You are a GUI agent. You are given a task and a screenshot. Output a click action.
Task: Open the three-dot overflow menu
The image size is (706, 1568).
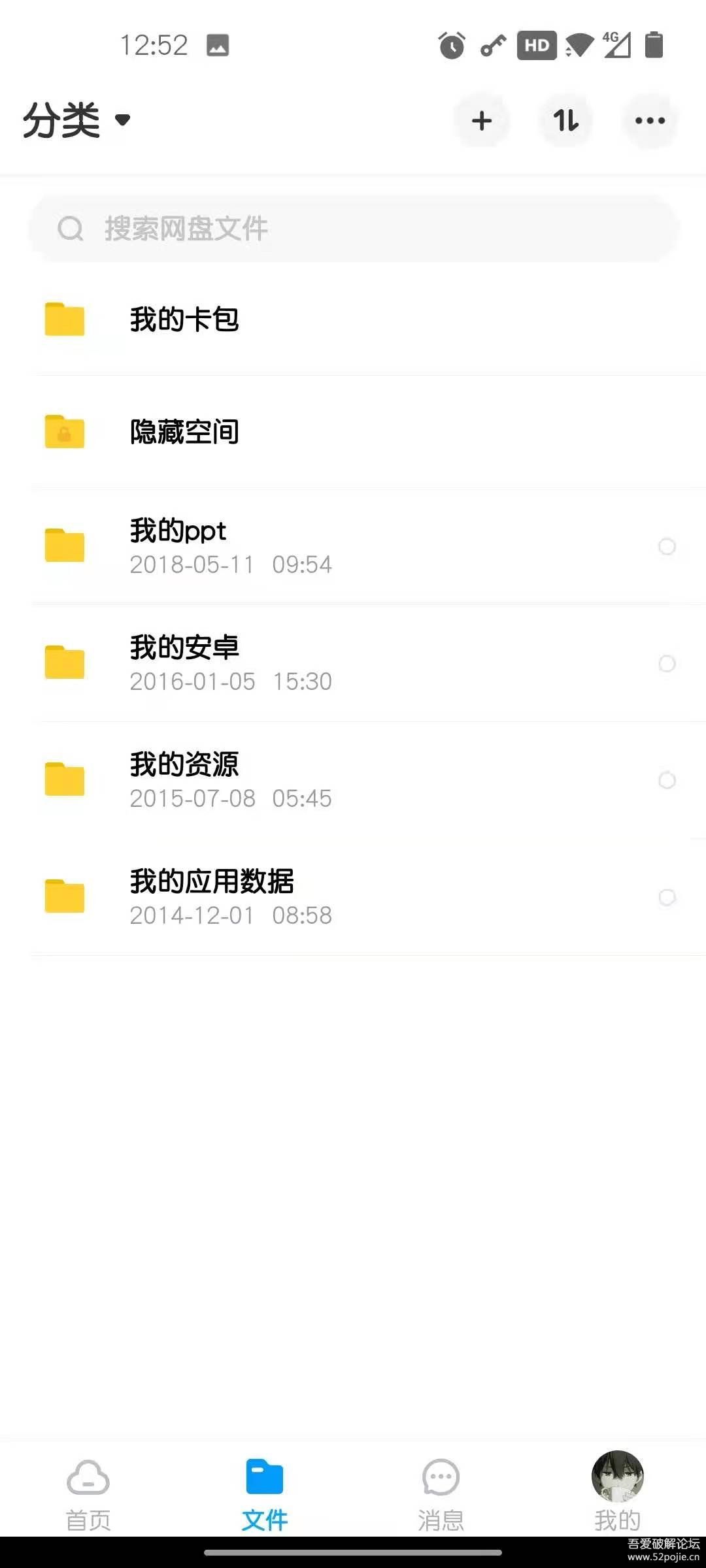(650, 121)
